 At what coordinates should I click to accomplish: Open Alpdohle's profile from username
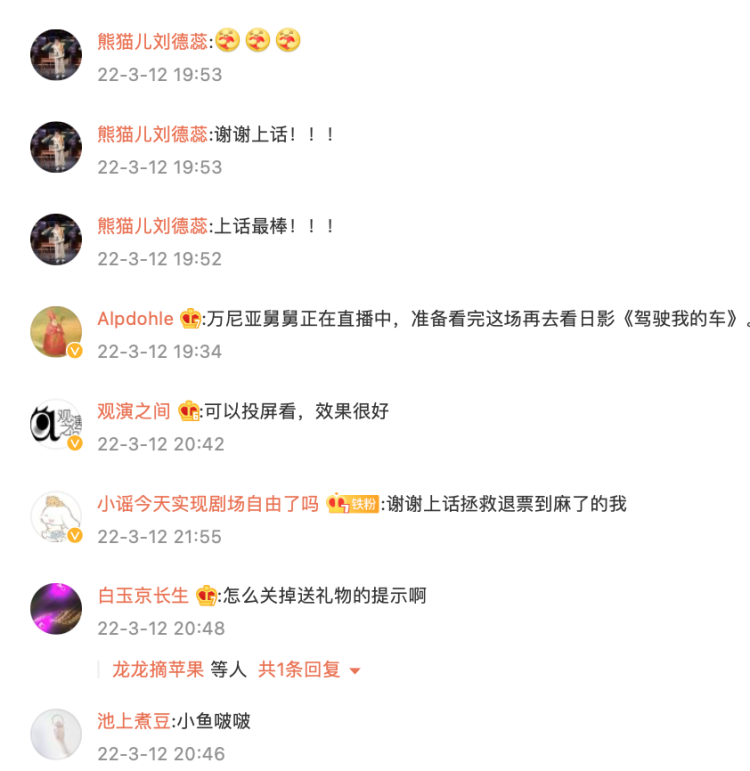point(135,319)
